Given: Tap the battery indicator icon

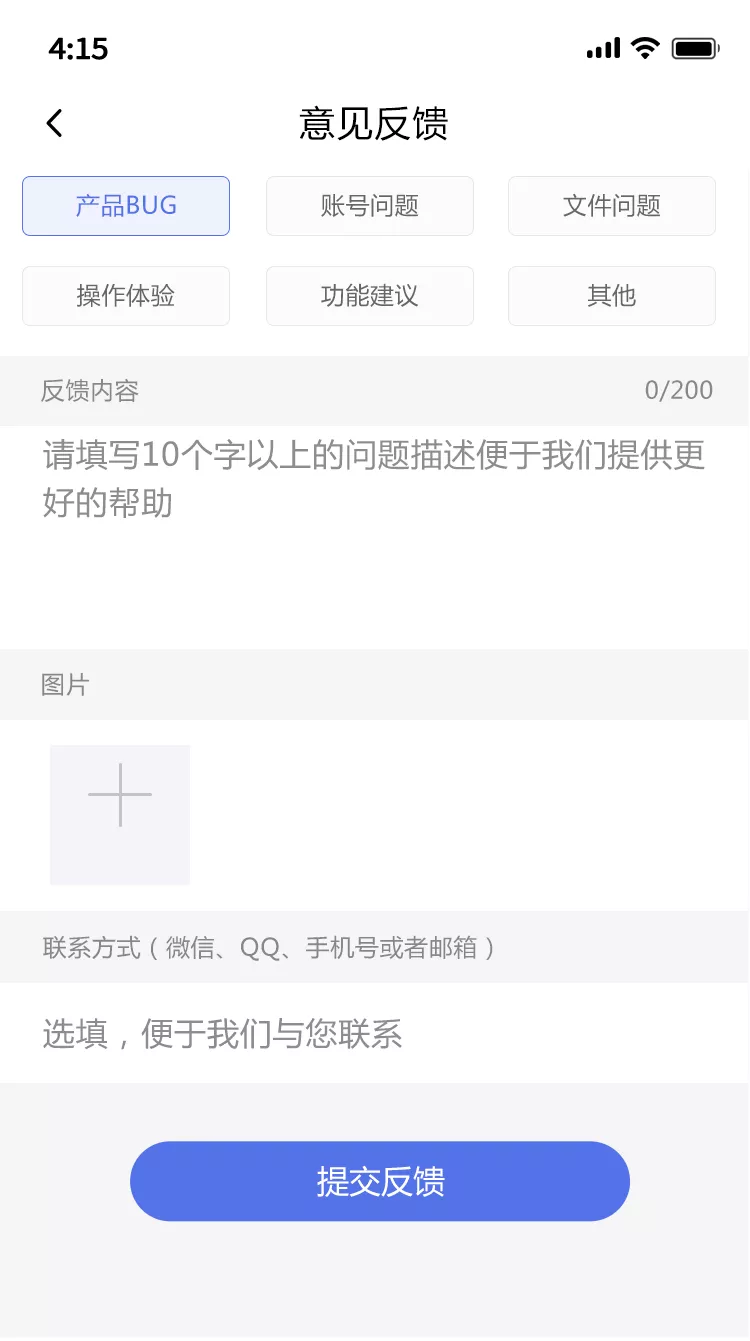Looking at the screenshot, I should (695, 47).
